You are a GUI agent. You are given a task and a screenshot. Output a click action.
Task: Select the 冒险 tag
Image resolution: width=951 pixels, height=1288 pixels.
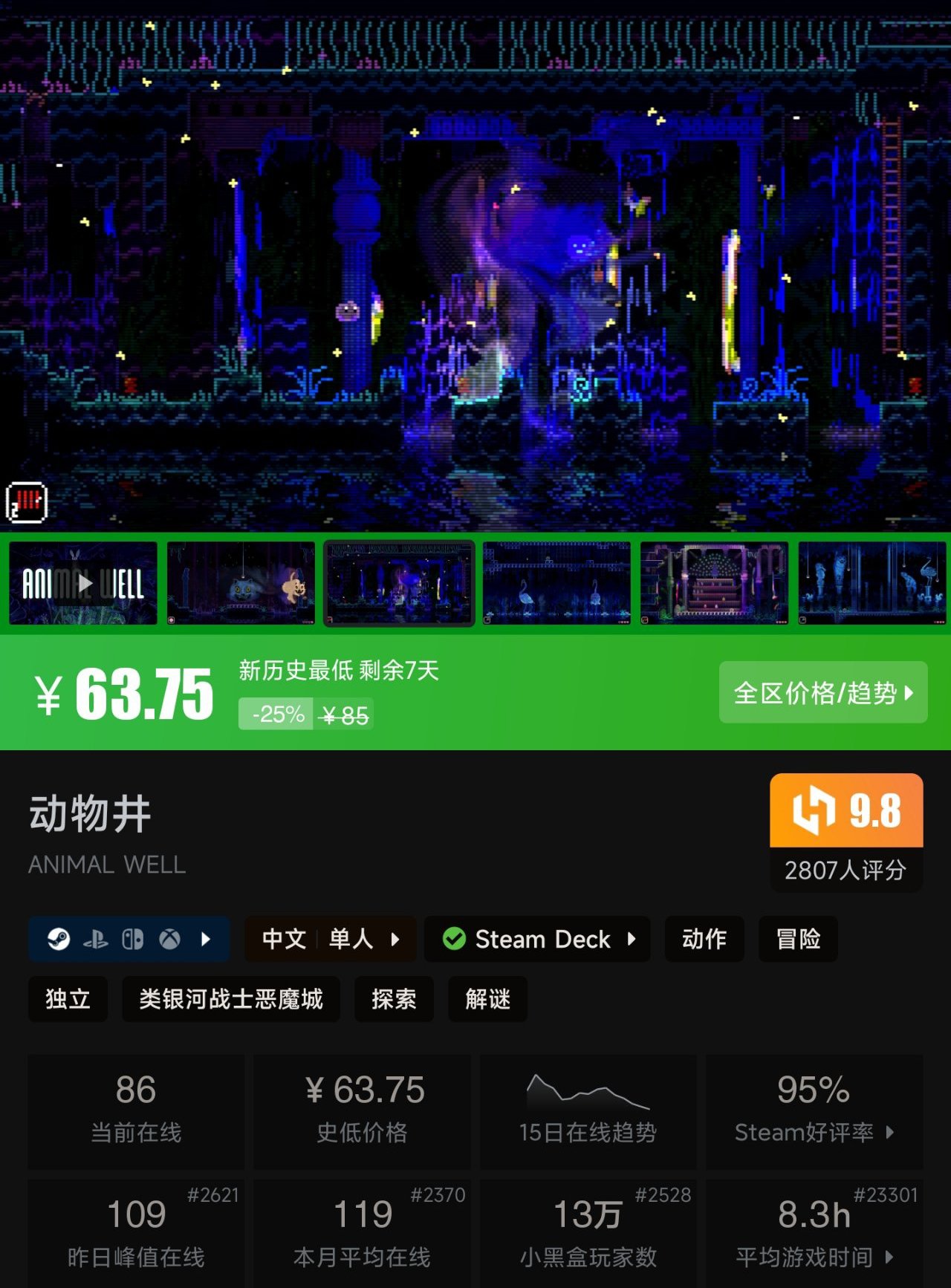pyautogui.click(x=798, y=940)
